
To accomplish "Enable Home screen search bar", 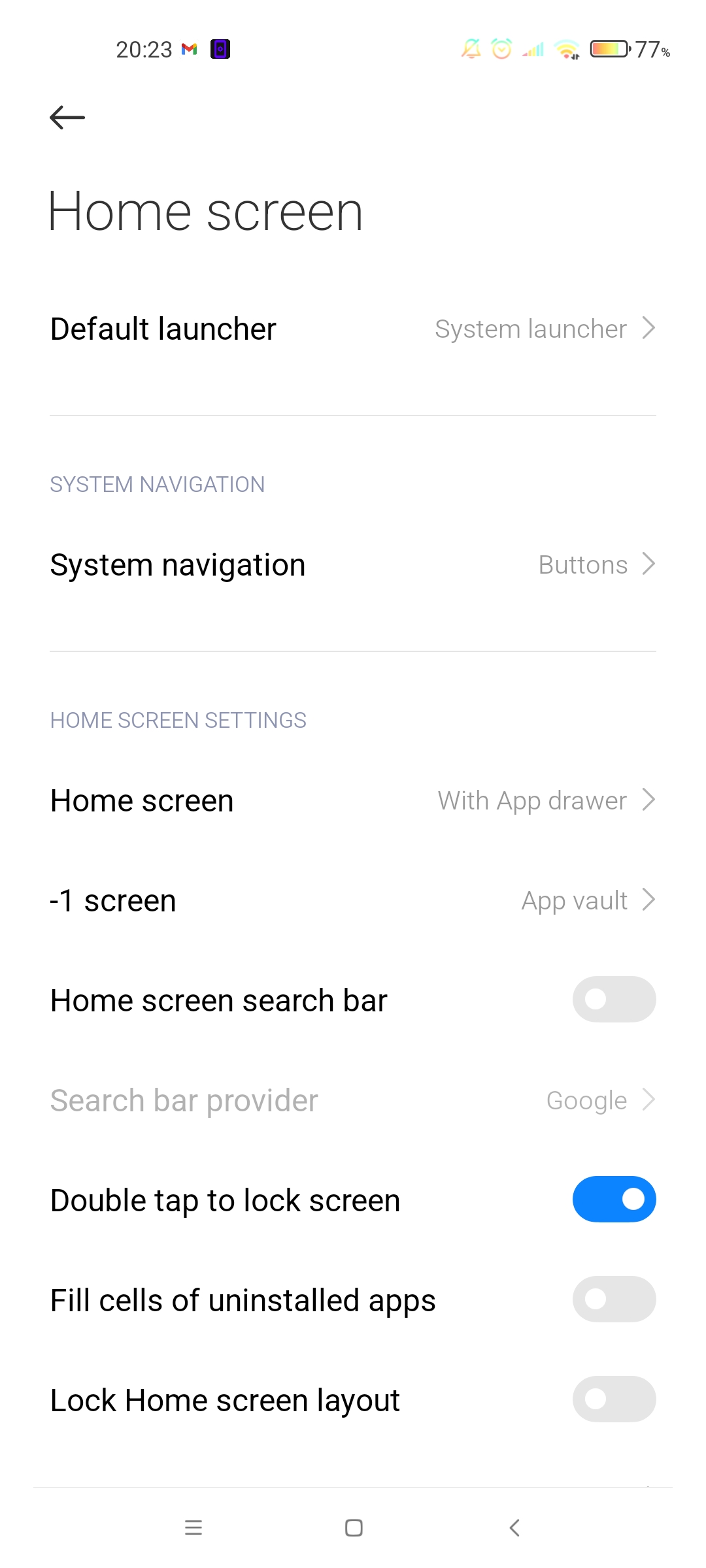I will [x=614, y=999].
